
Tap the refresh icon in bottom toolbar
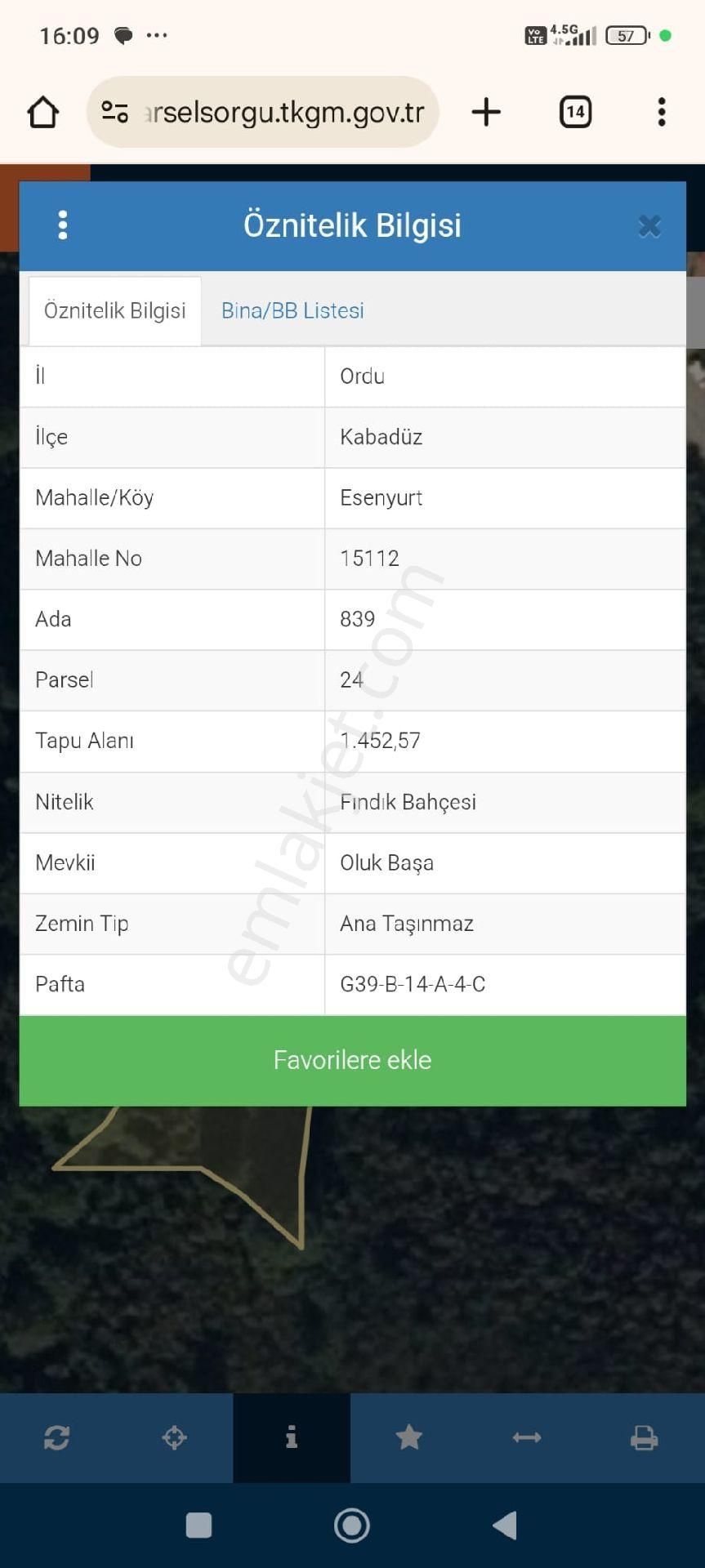point(56,1437)
